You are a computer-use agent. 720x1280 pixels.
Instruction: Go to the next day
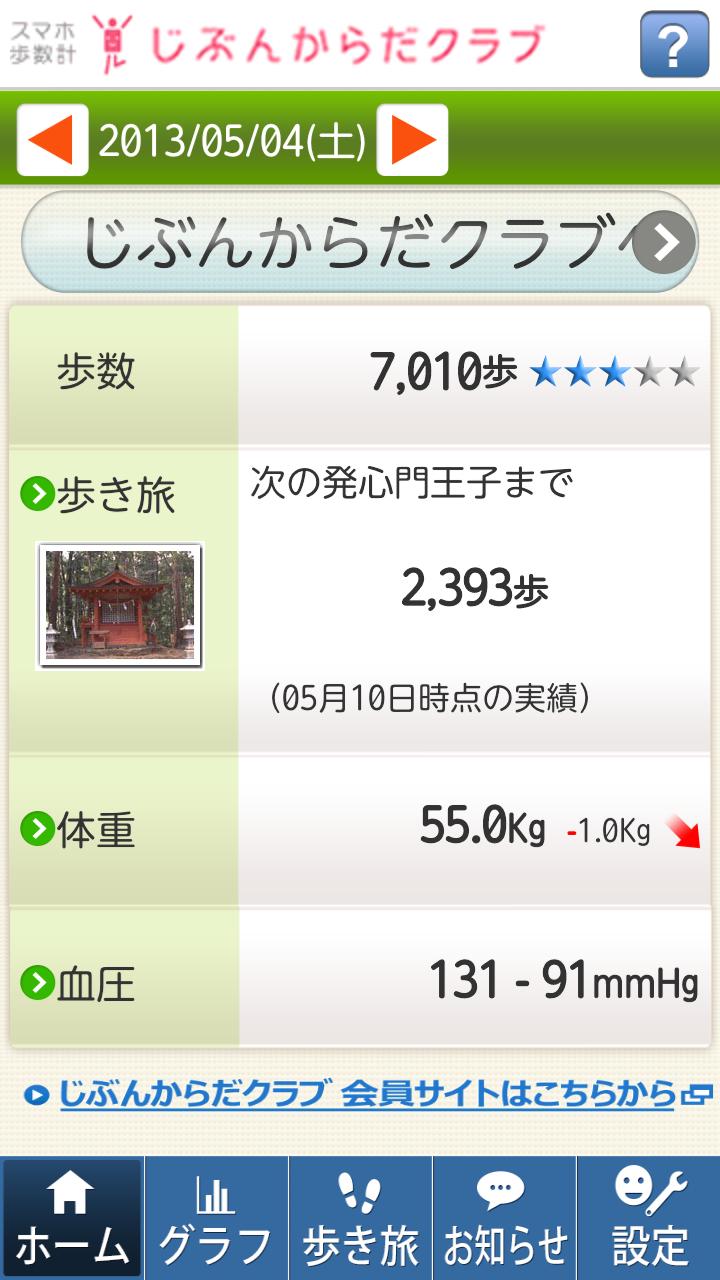click(x=411, y=141)
